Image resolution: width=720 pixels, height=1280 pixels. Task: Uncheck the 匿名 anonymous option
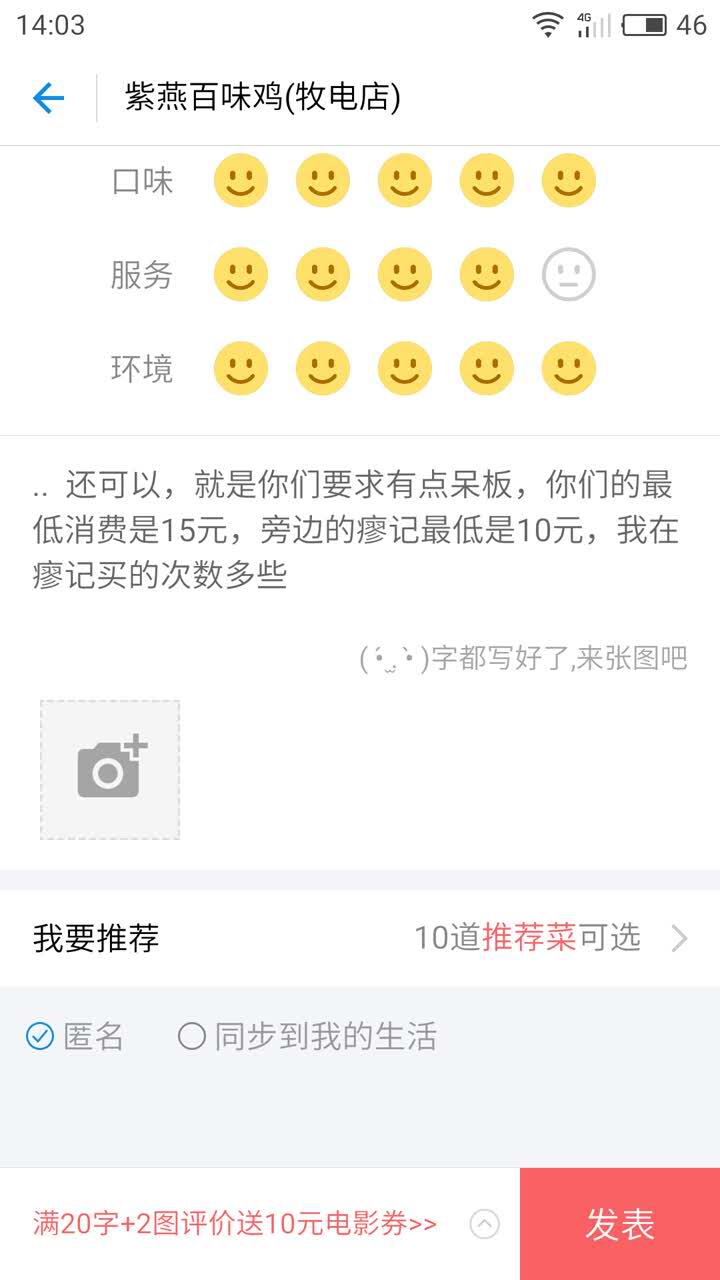[40, 1037]
